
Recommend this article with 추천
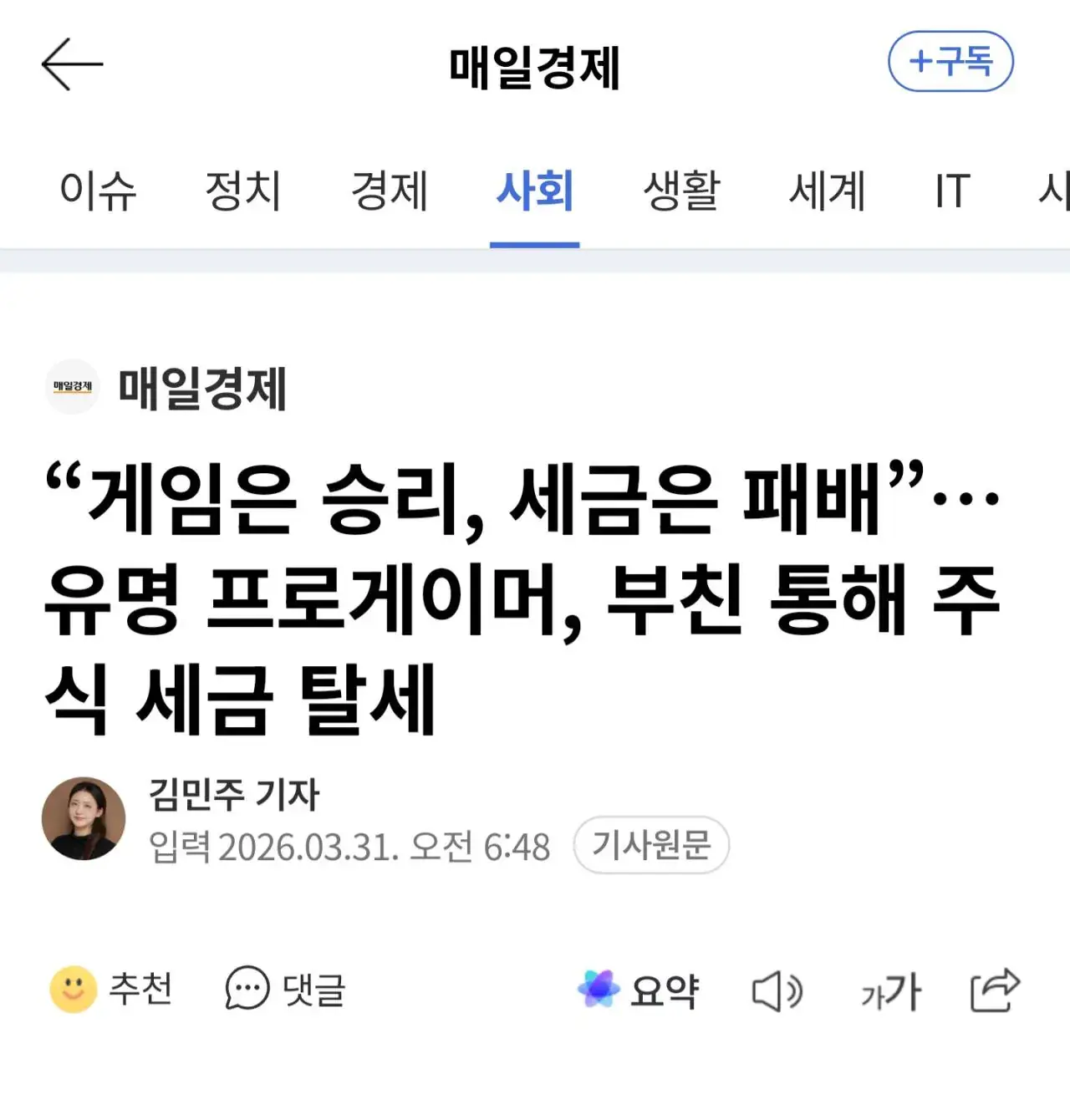111,990
